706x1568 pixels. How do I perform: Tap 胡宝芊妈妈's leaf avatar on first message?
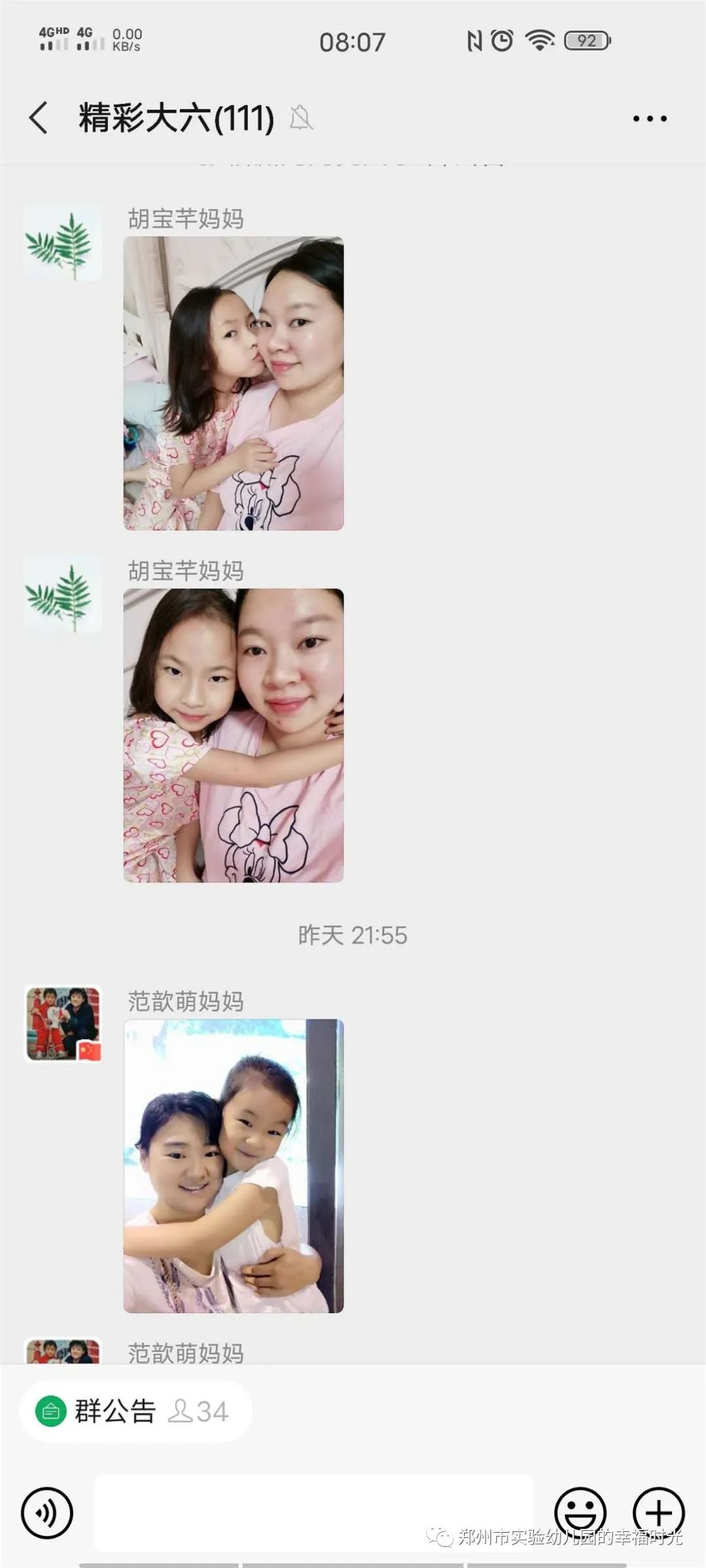63,242
